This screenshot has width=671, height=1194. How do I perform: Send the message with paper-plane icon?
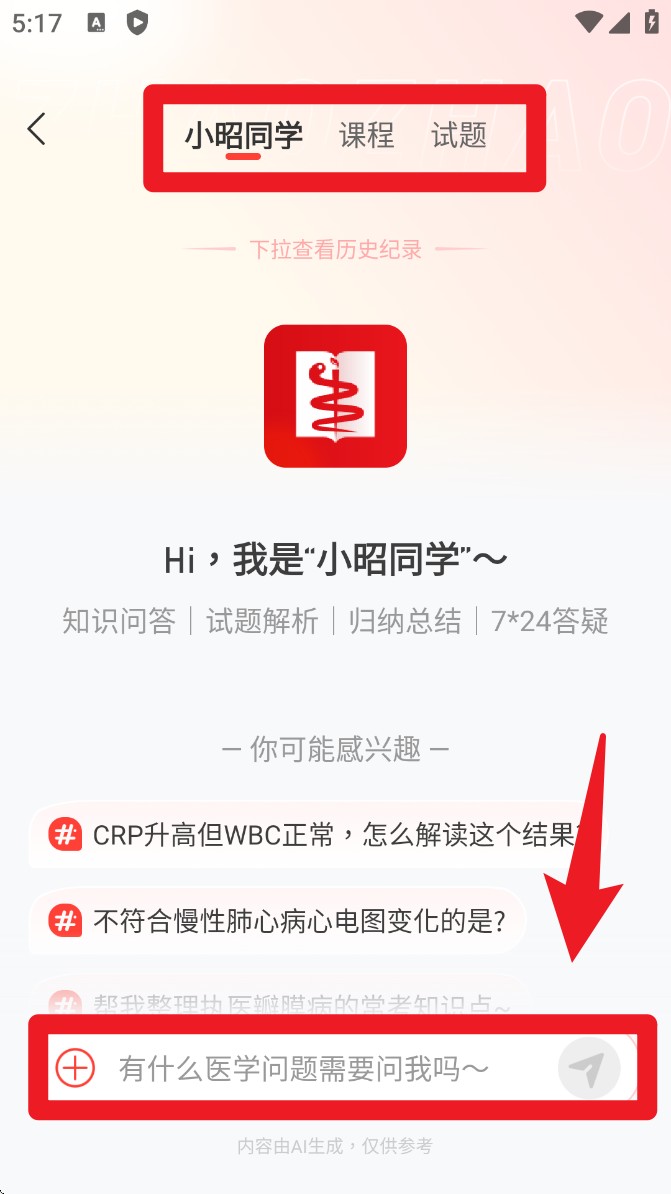click(x=588, y=1069)
